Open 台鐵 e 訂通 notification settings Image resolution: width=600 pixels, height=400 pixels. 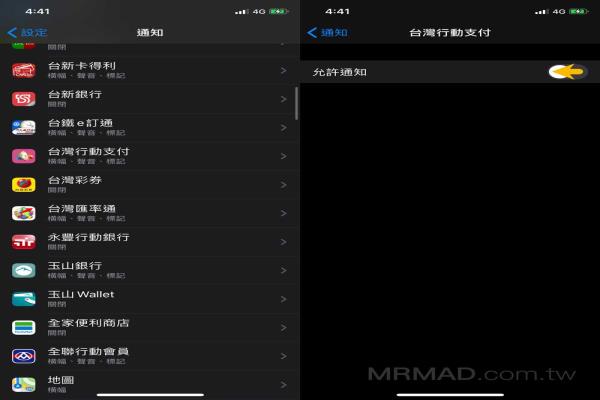pyautogui.click(x=150, y=127)
